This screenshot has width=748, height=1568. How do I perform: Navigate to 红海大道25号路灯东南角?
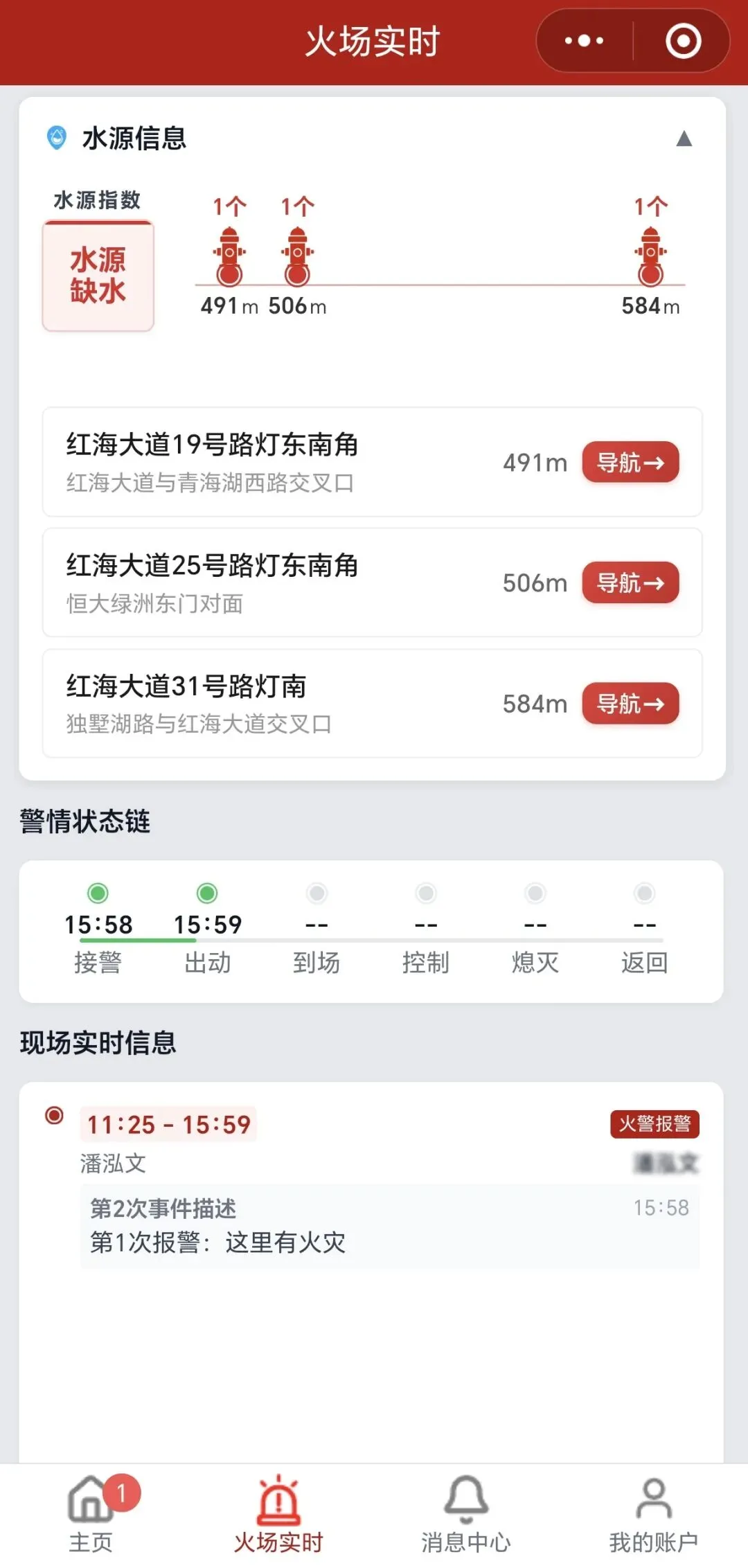pos(630,583)
